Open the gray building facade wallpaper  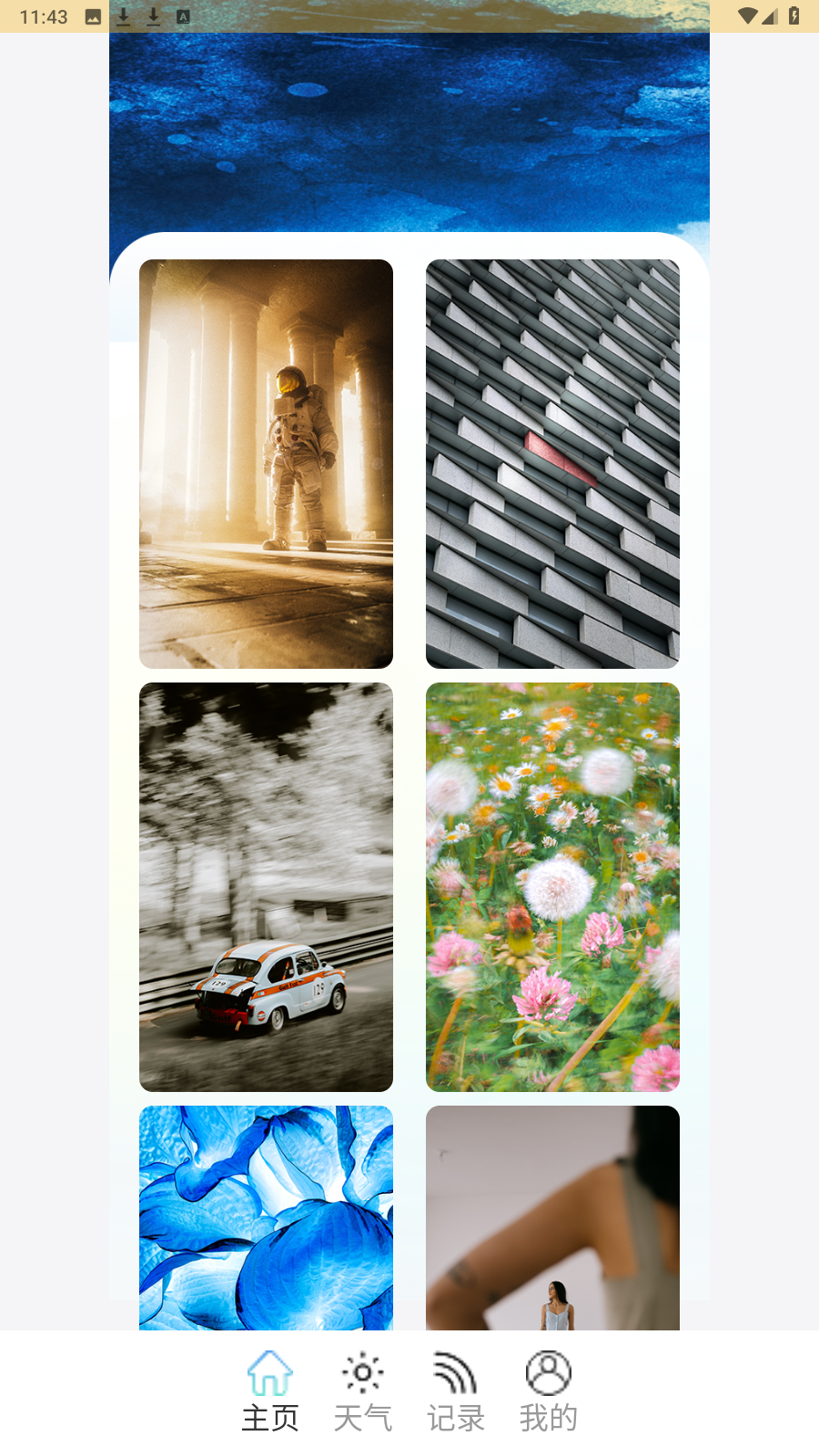[552, 464]
